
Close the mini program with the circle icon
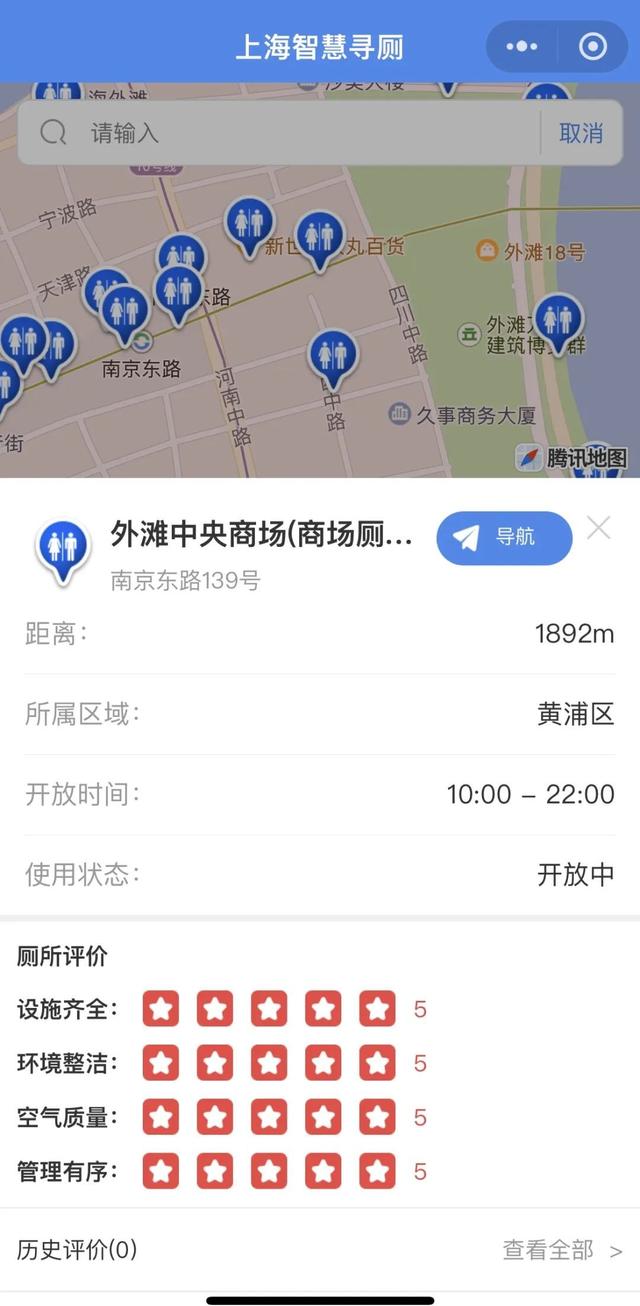[593, 47]
